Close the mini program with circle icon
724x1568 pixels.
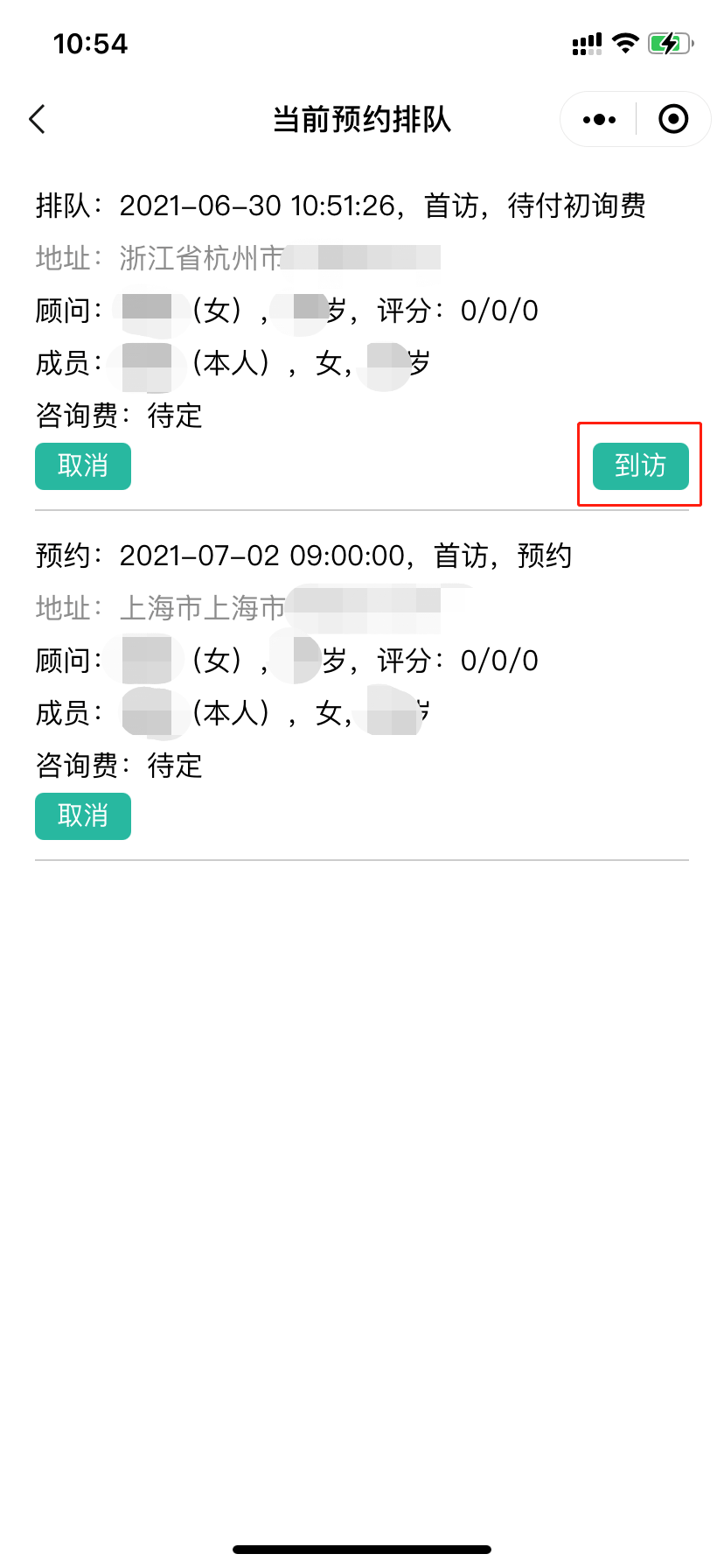click(673, 119)
